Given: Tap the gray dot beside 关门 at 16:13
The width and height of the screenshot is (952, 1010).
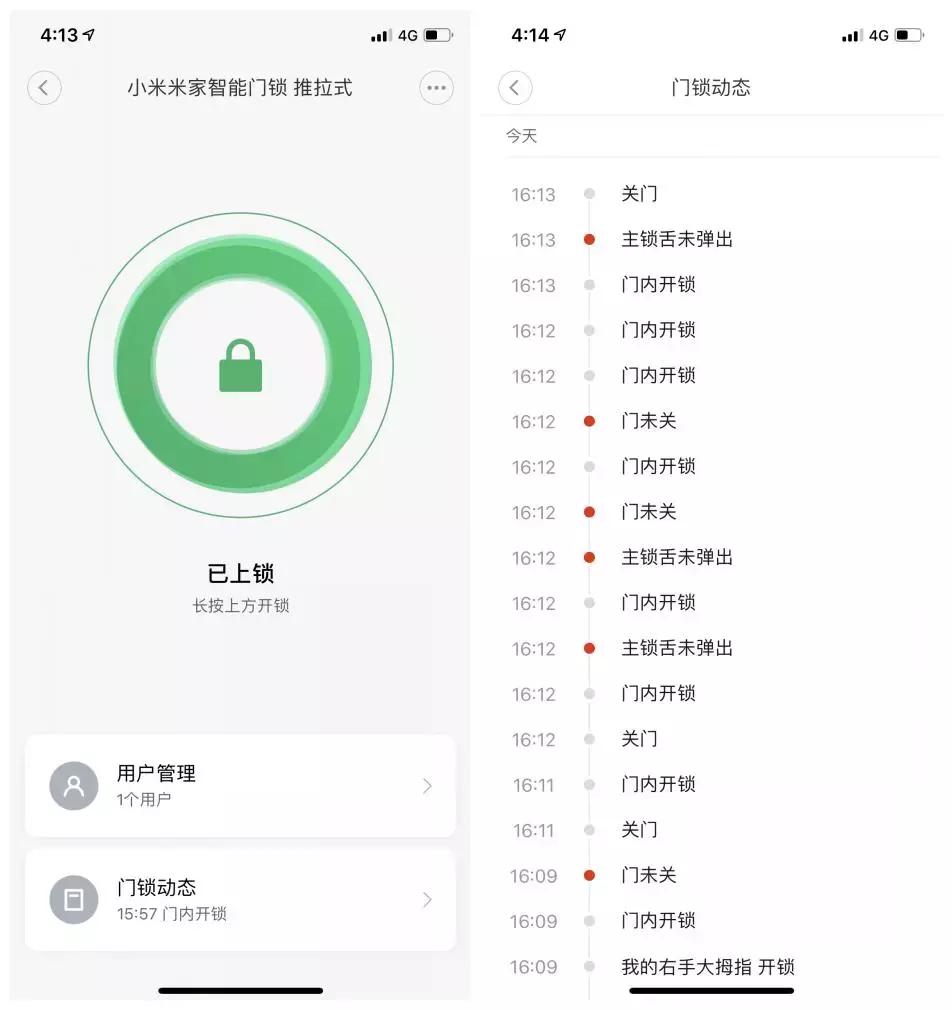Looking at the screenshot, I should click(x=588, y=194).
